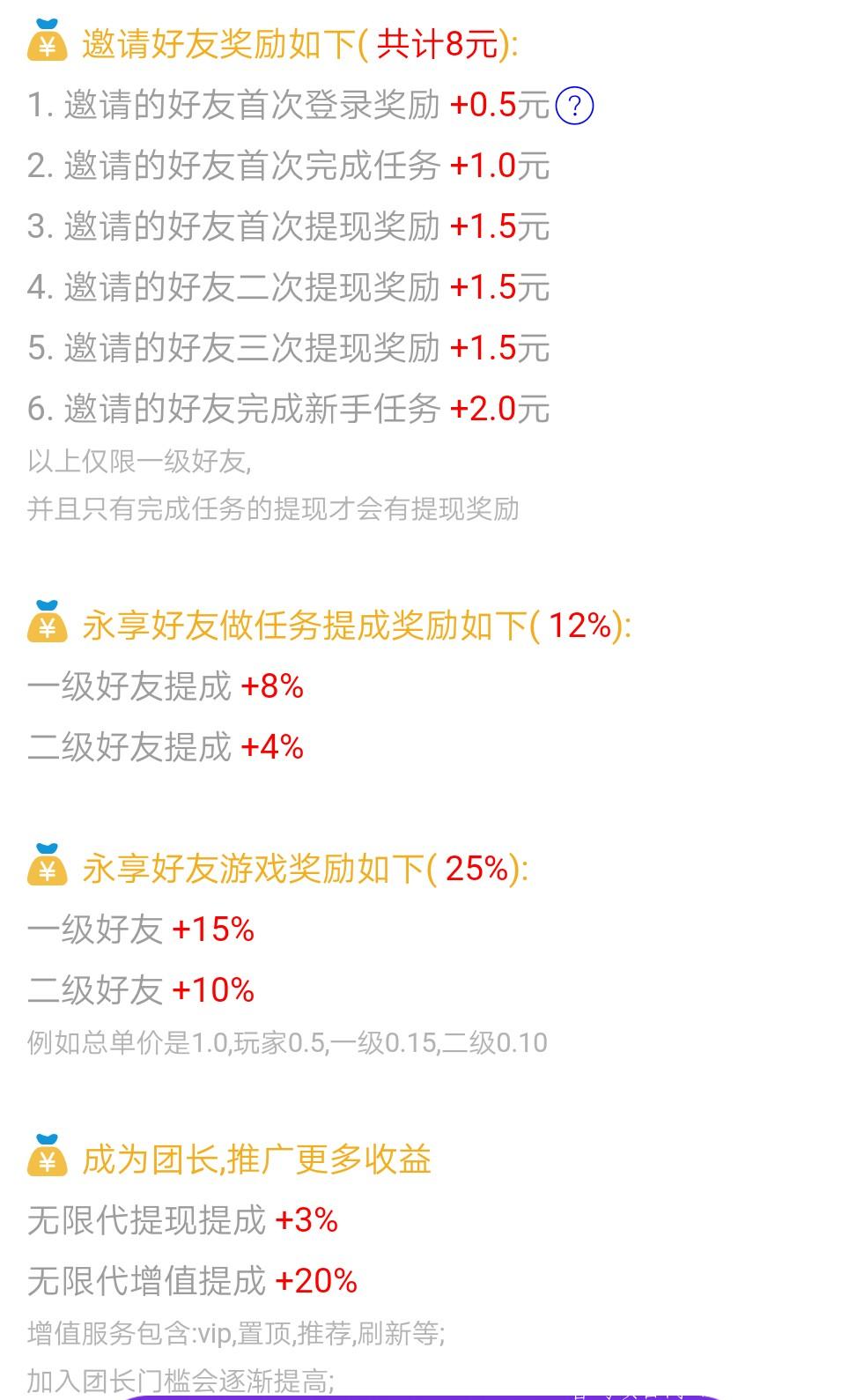Image resolution: width=849 pixels, height=1400 pixels.
Task: Open the help icon beside first-login reward
Action: [575, 106]
